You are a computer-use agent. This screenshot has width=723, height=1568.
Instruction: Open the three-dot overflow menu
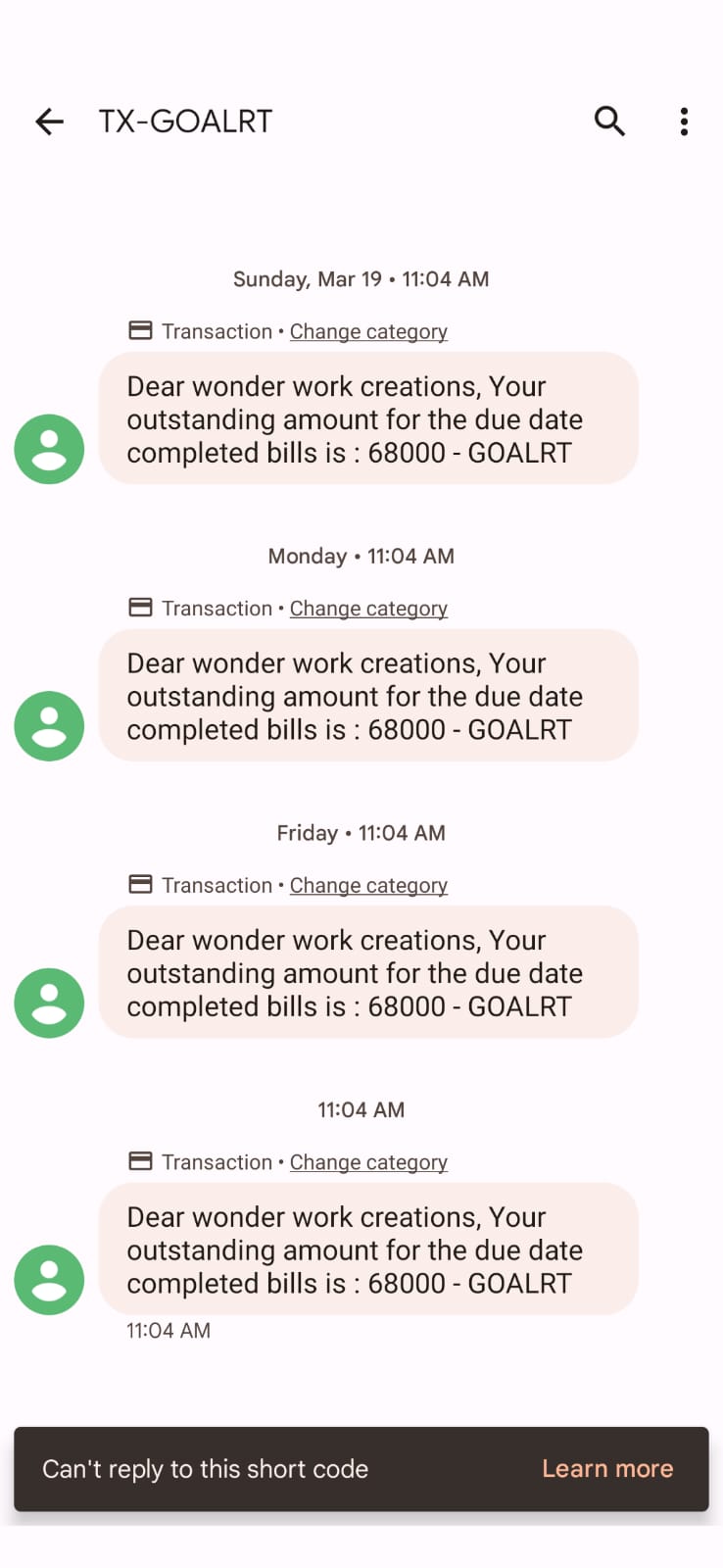684,122
